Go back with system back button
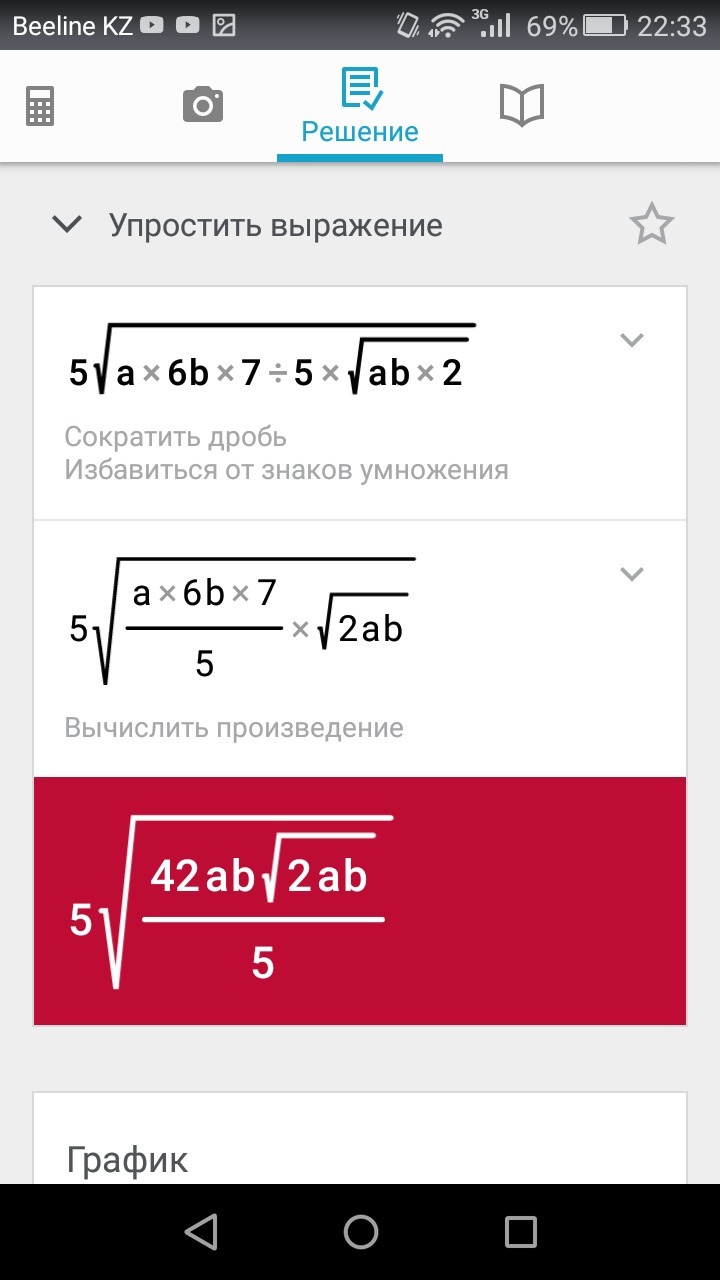Screen dimensions: 720x1280 point(201,1232)
